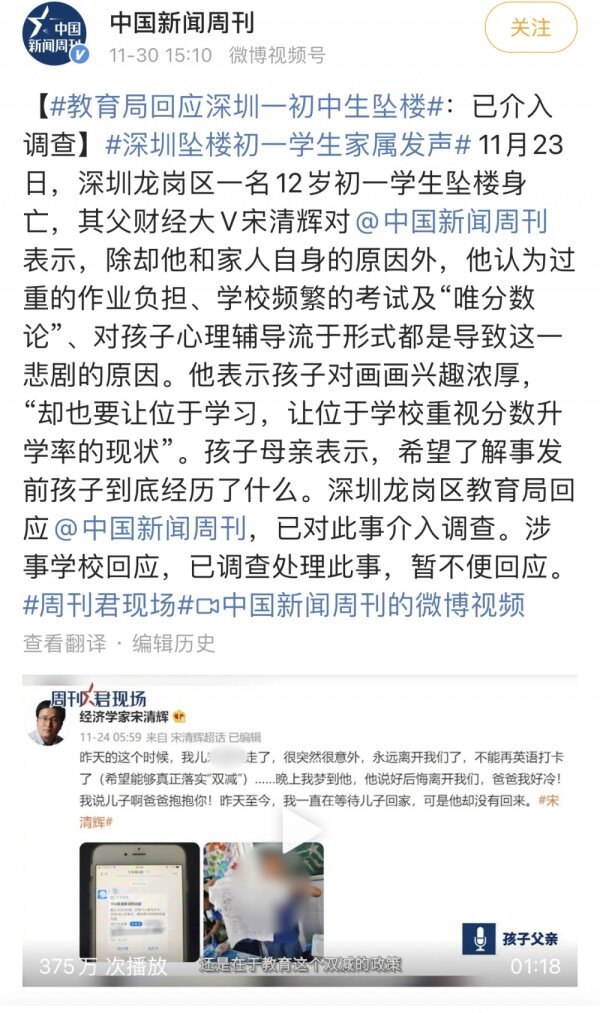
Task: Tap 查看翻译 to translate post
Action: click(64, 643)
